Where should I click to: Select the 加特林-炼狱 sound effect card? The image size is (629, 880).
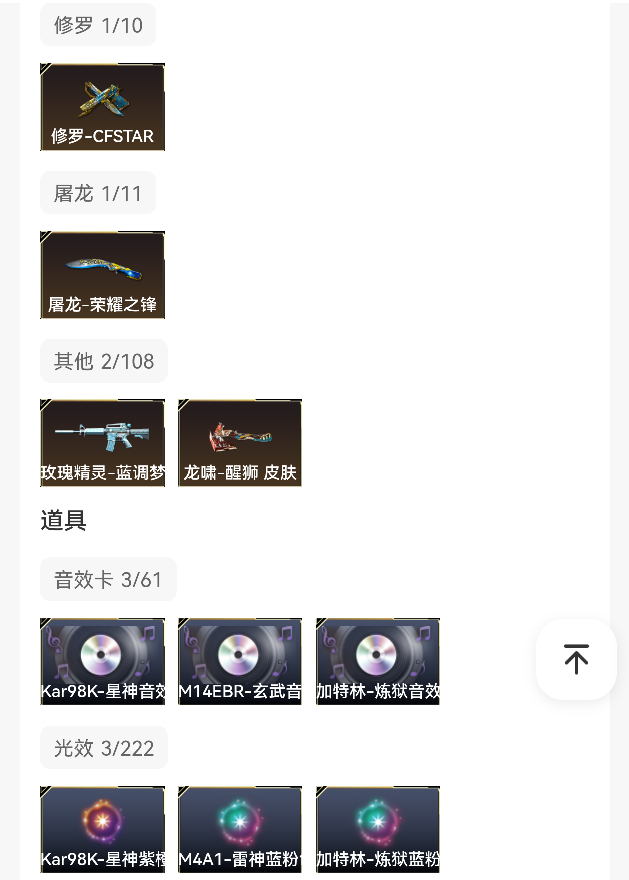pos(378,661)
